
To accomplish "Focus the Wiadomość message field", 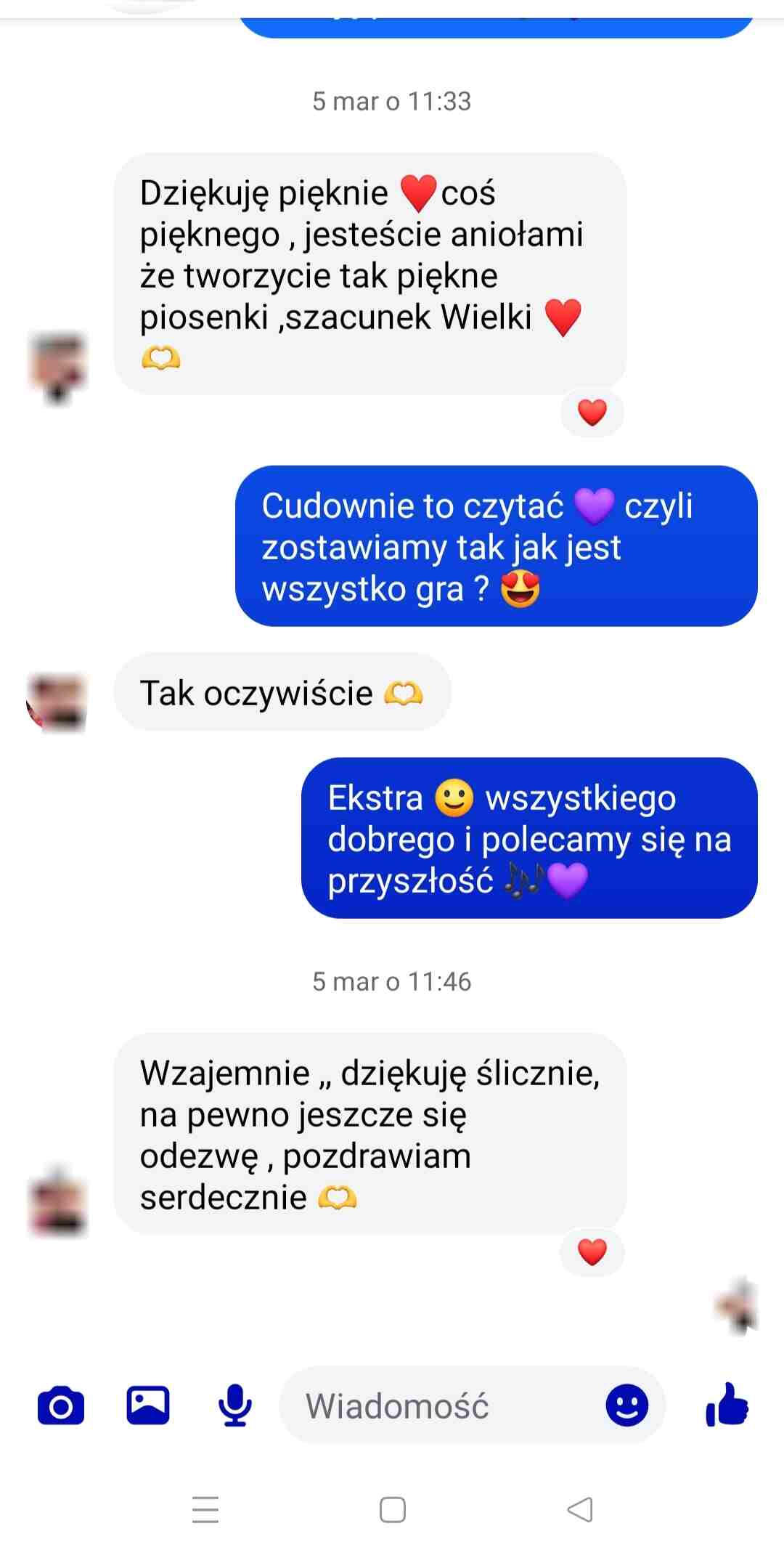I will pyautogui.click(x=436, y=1406).
